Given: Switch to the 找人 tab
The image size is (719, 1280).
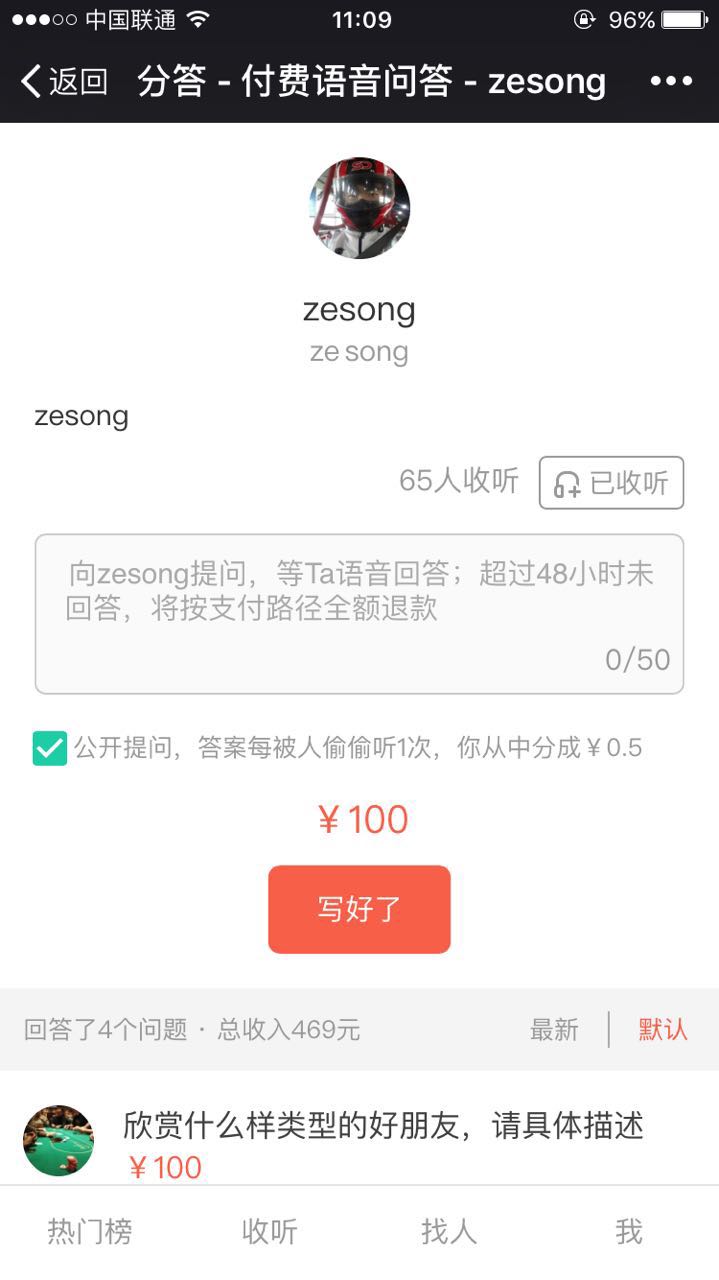Looking at the screenshot, I should tap(449, 1232).
